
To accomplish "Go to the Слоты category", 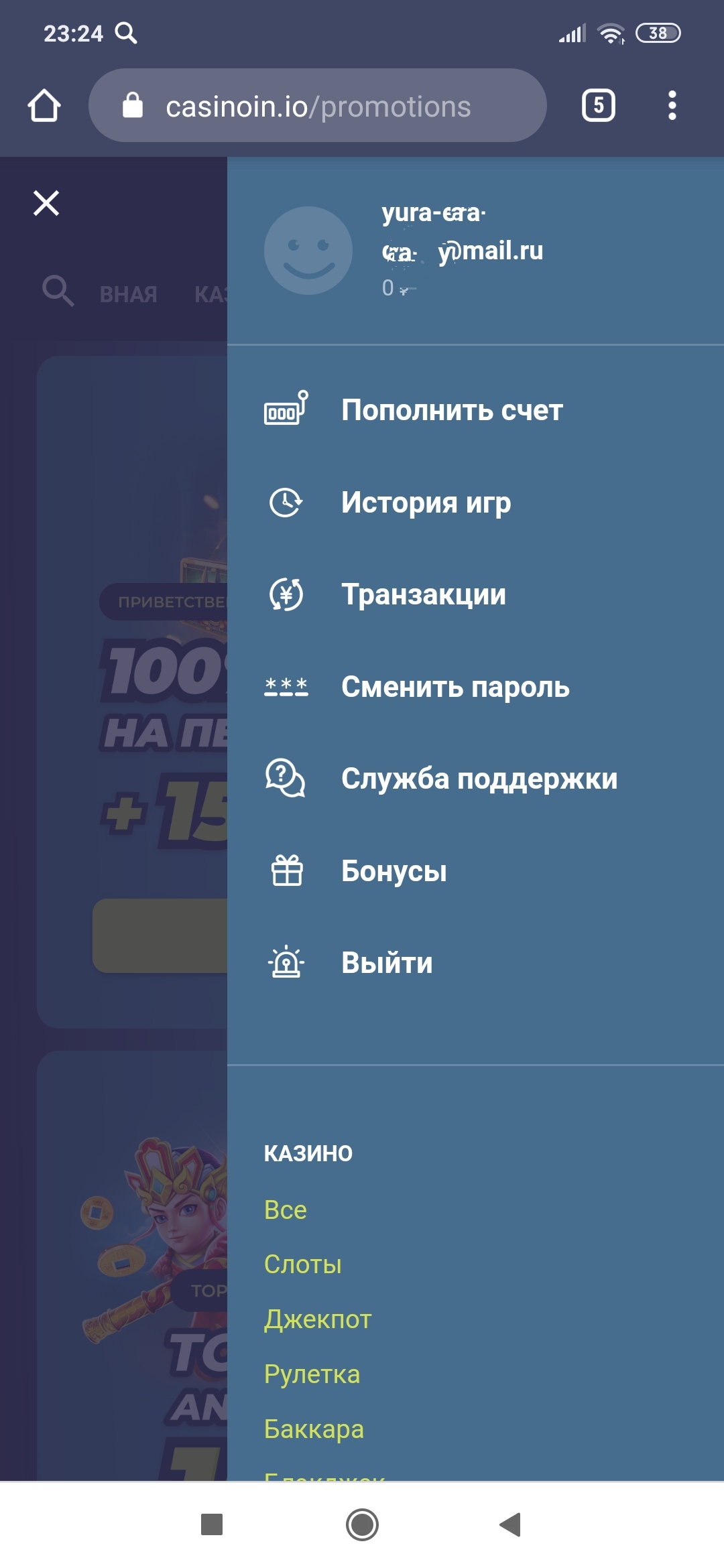I will point(303,1264).
